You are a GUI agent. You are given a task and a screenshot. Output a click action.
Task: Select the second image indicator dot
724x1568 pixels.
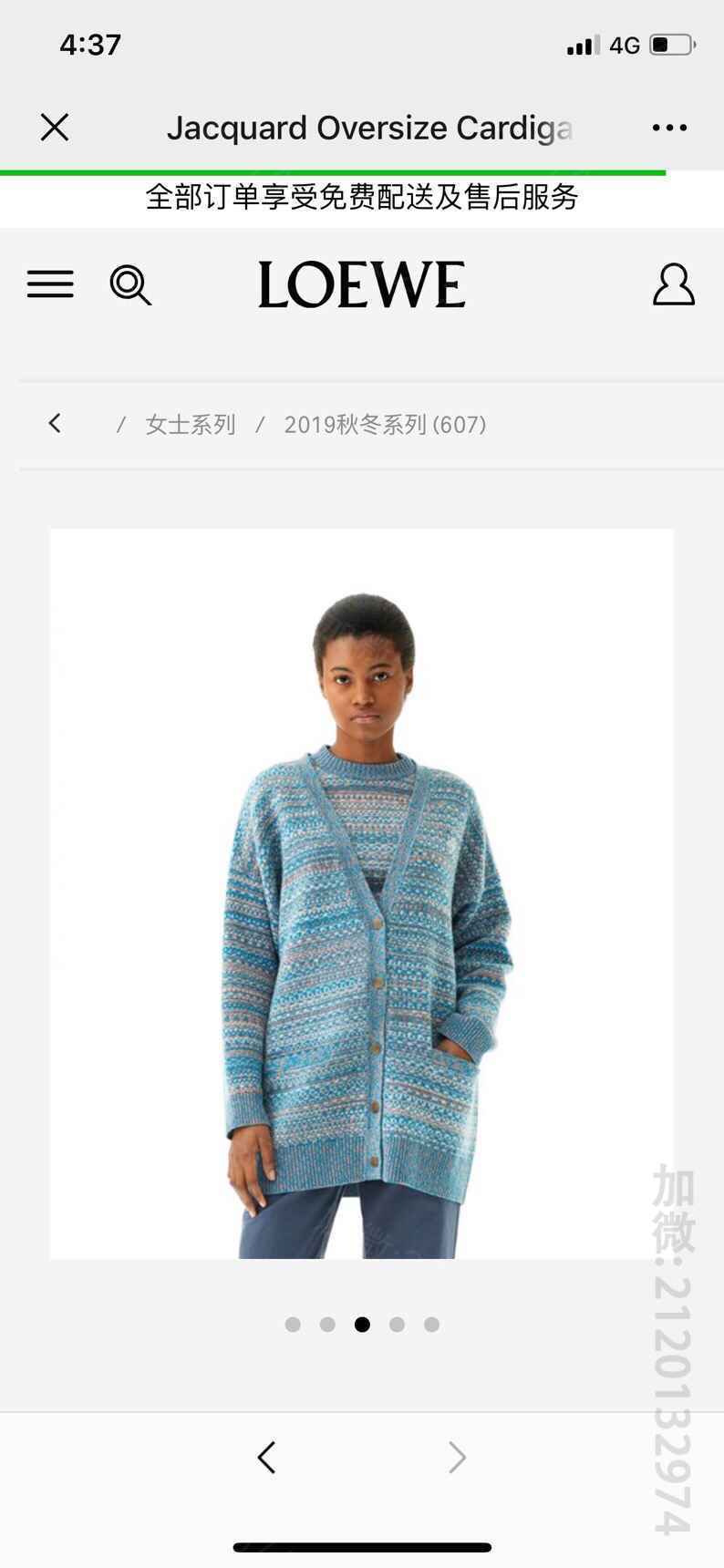[x=327, y=1325]
